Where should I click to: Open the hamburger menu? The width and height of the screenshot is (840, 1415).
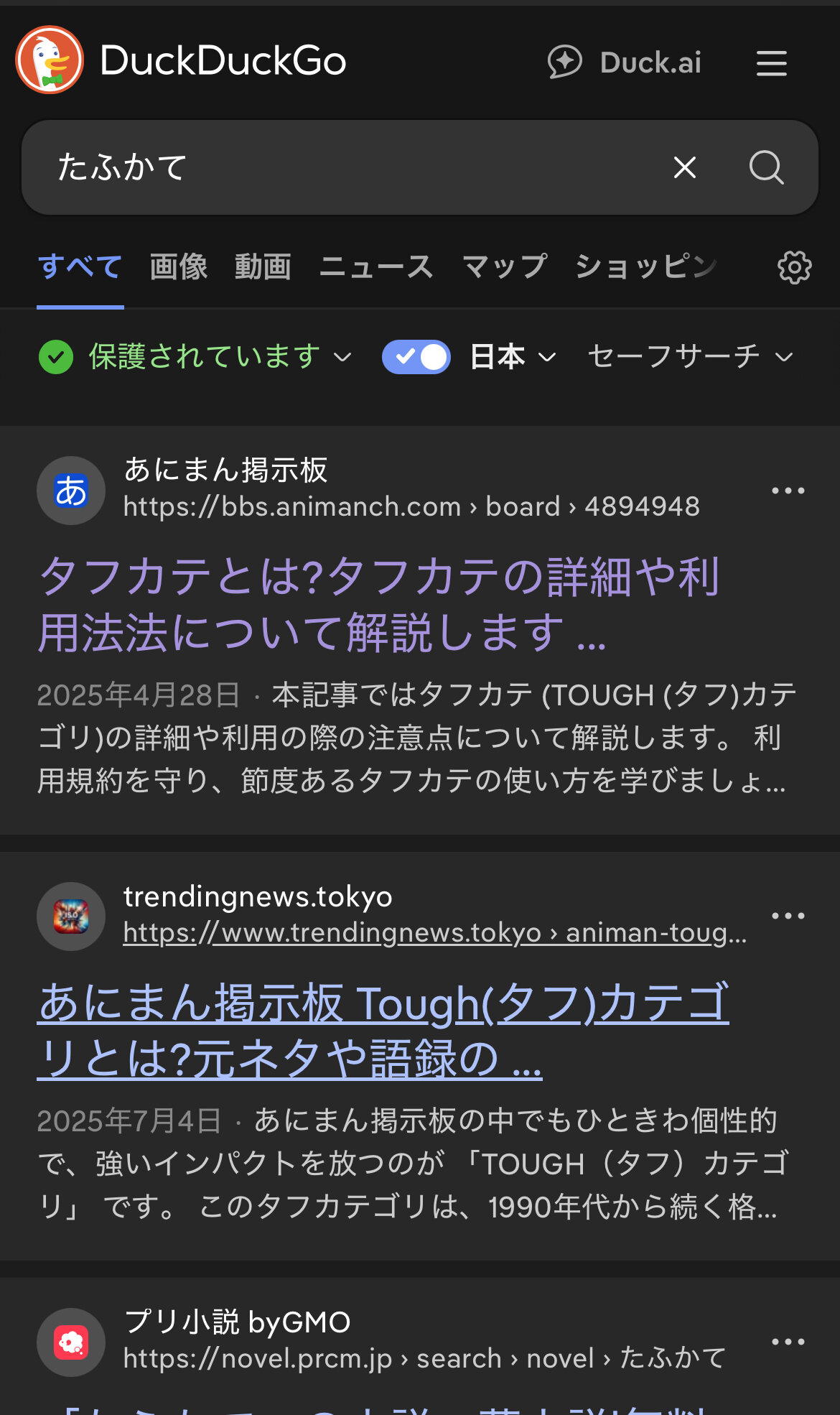(771, 63)
